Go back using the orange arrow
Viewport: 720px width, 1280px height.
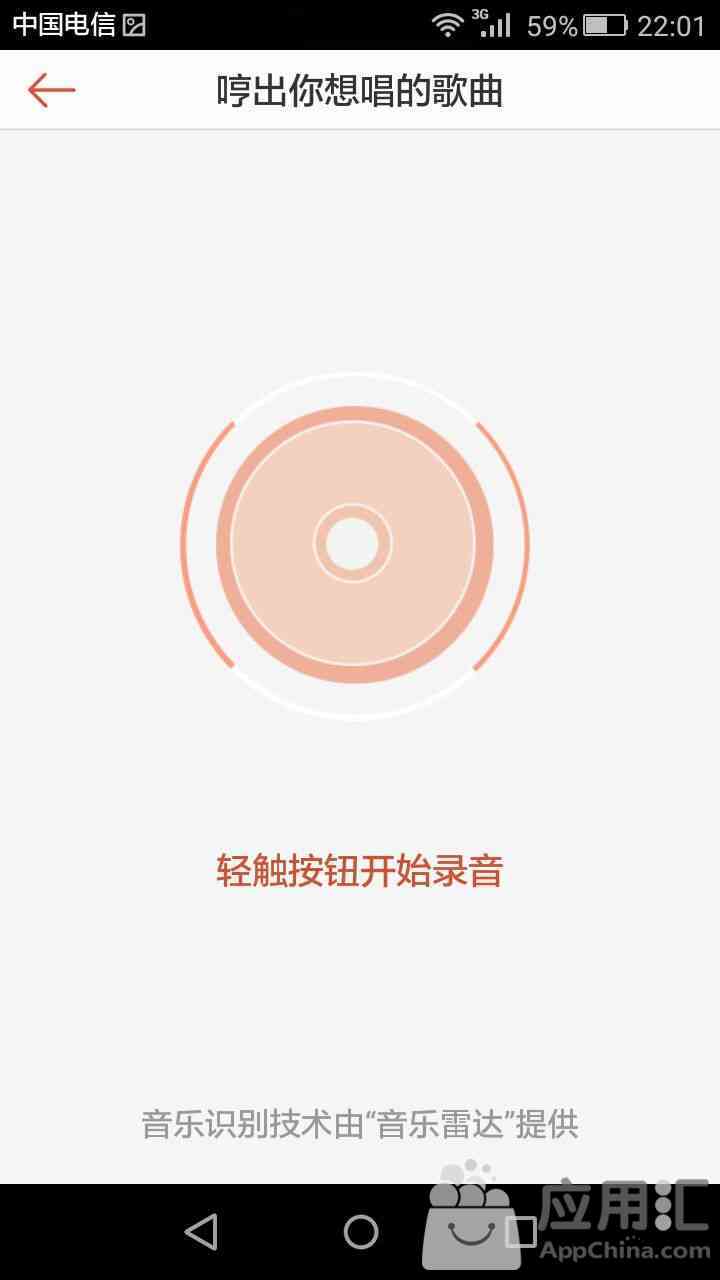point(52,90)
